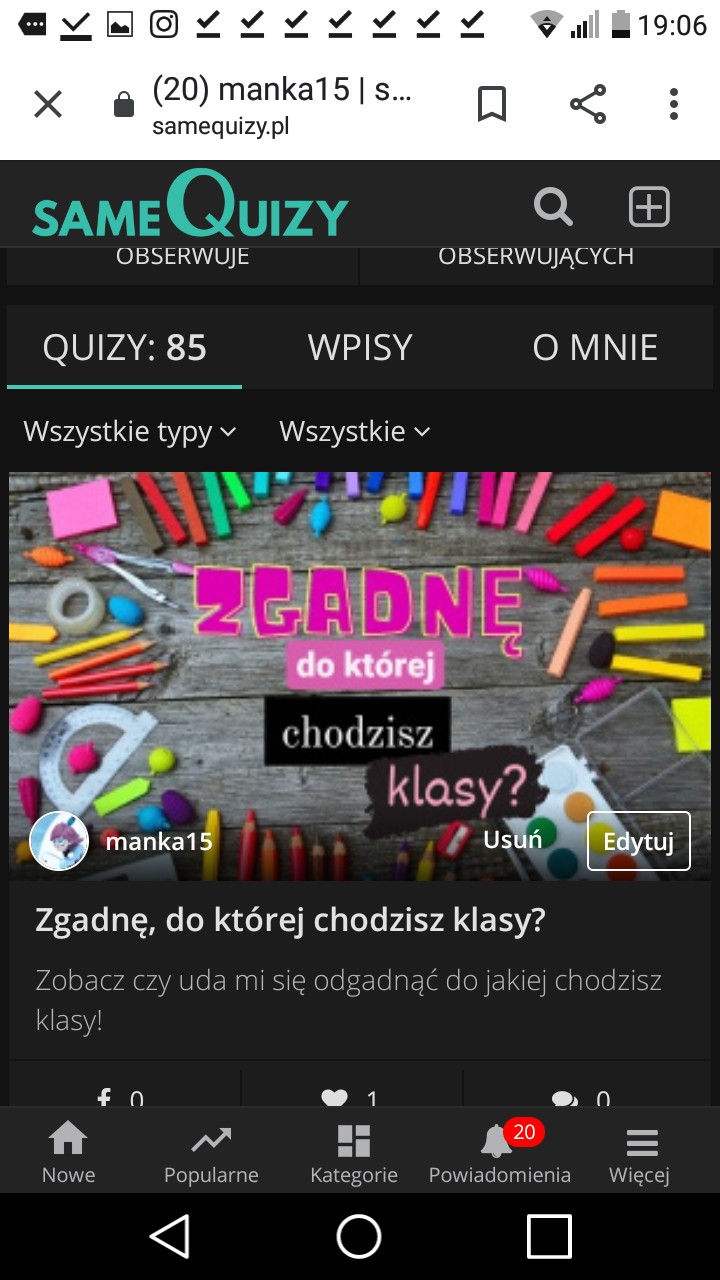The image size is (720, 1280).
Task: Switch to the WPISY tab
Action: pos(360,347)
